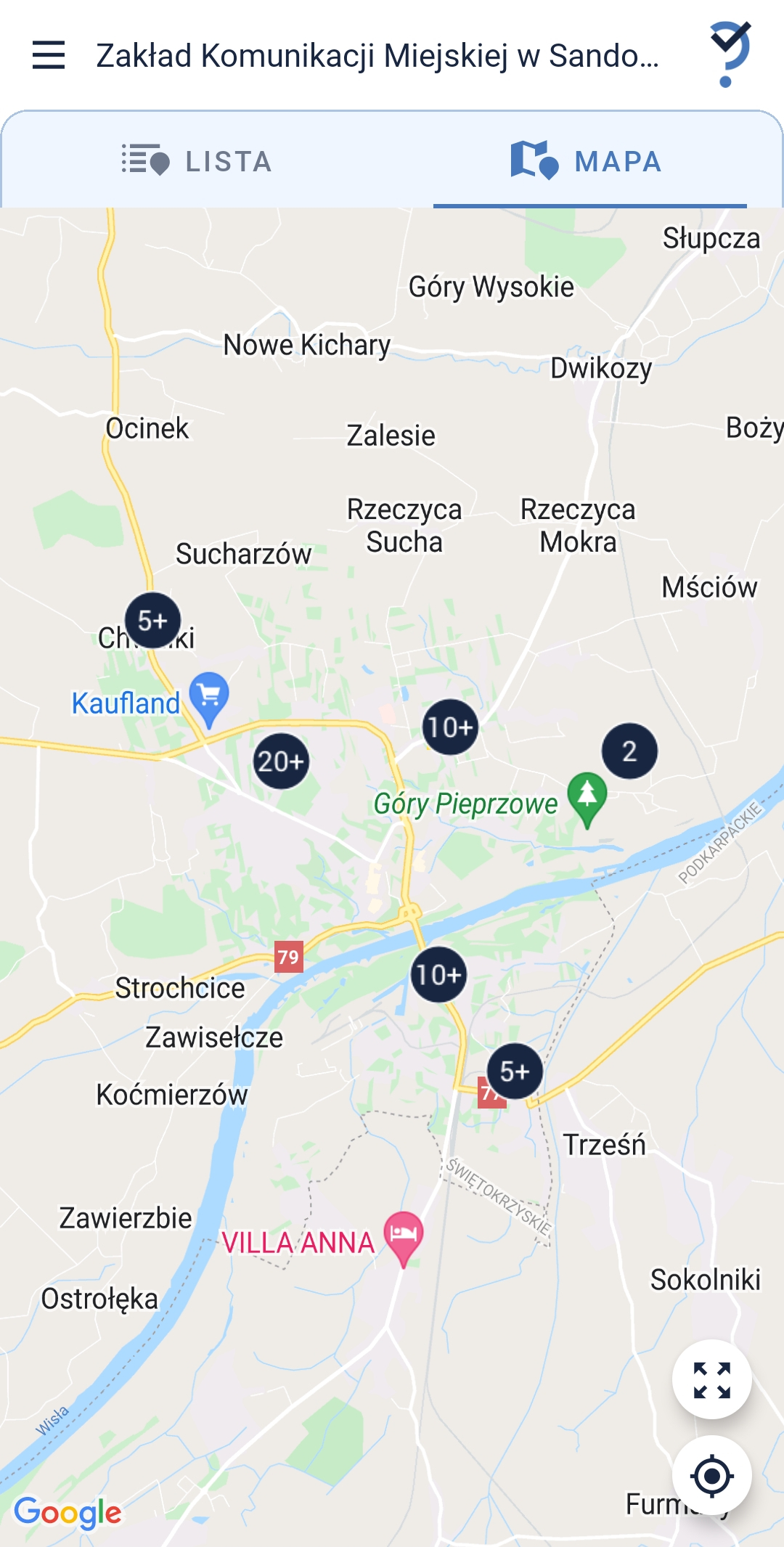Open the Góry Pieprzowe park marker
The width and height of the screenshot is (784, 1547).
point(587,797)
